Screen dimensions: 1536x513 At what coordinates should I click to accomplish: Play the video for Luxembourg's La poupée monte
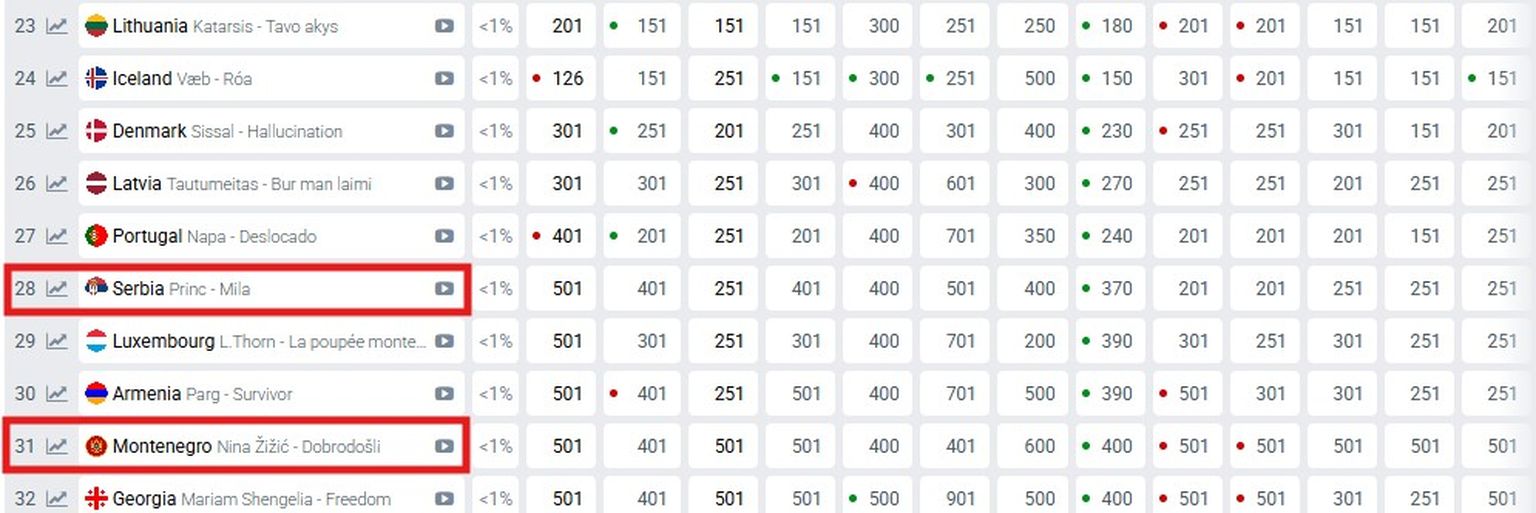[444, 341]
